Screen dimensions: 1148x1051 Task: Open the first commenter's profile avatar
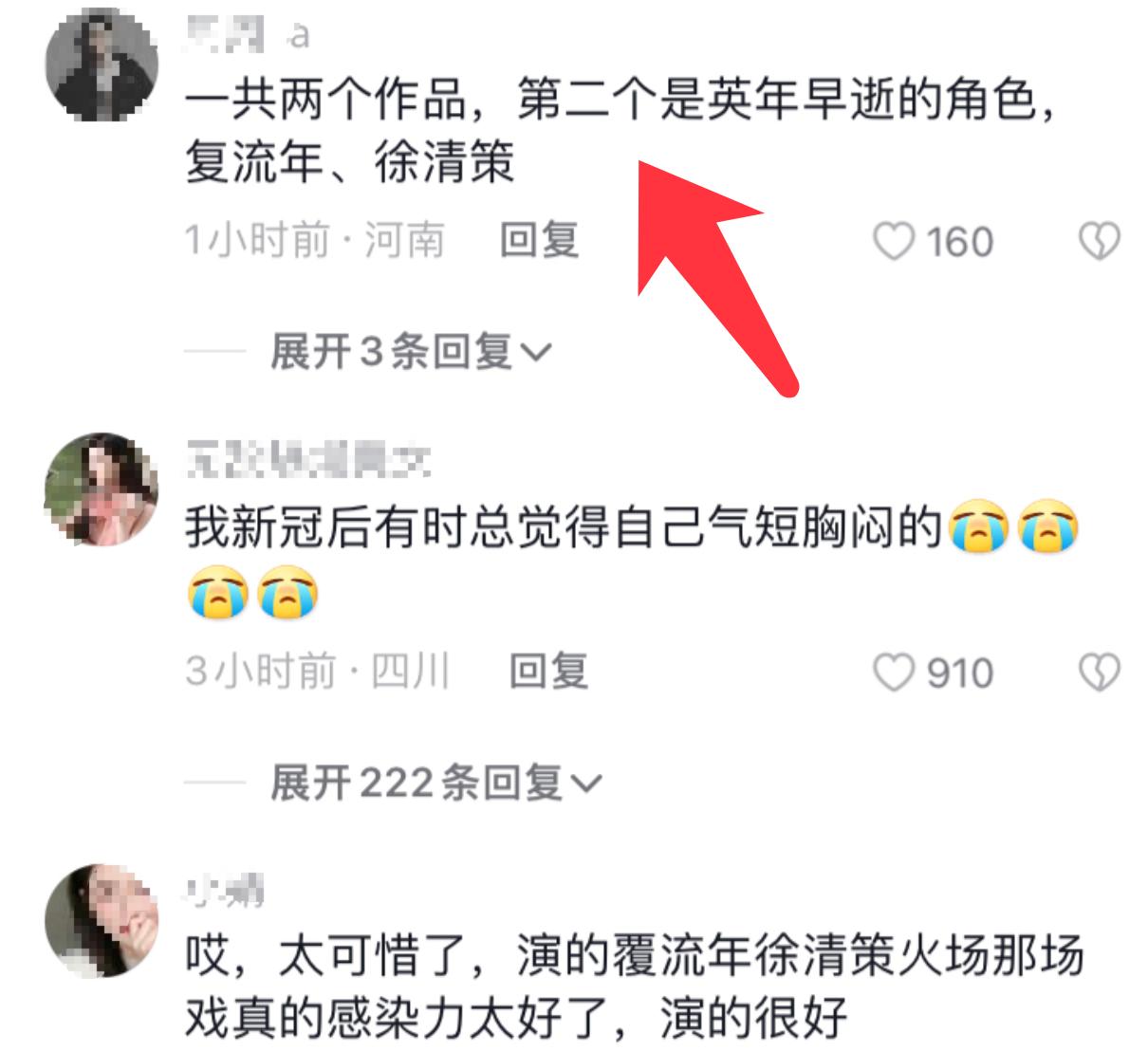(x=102, y=65)
